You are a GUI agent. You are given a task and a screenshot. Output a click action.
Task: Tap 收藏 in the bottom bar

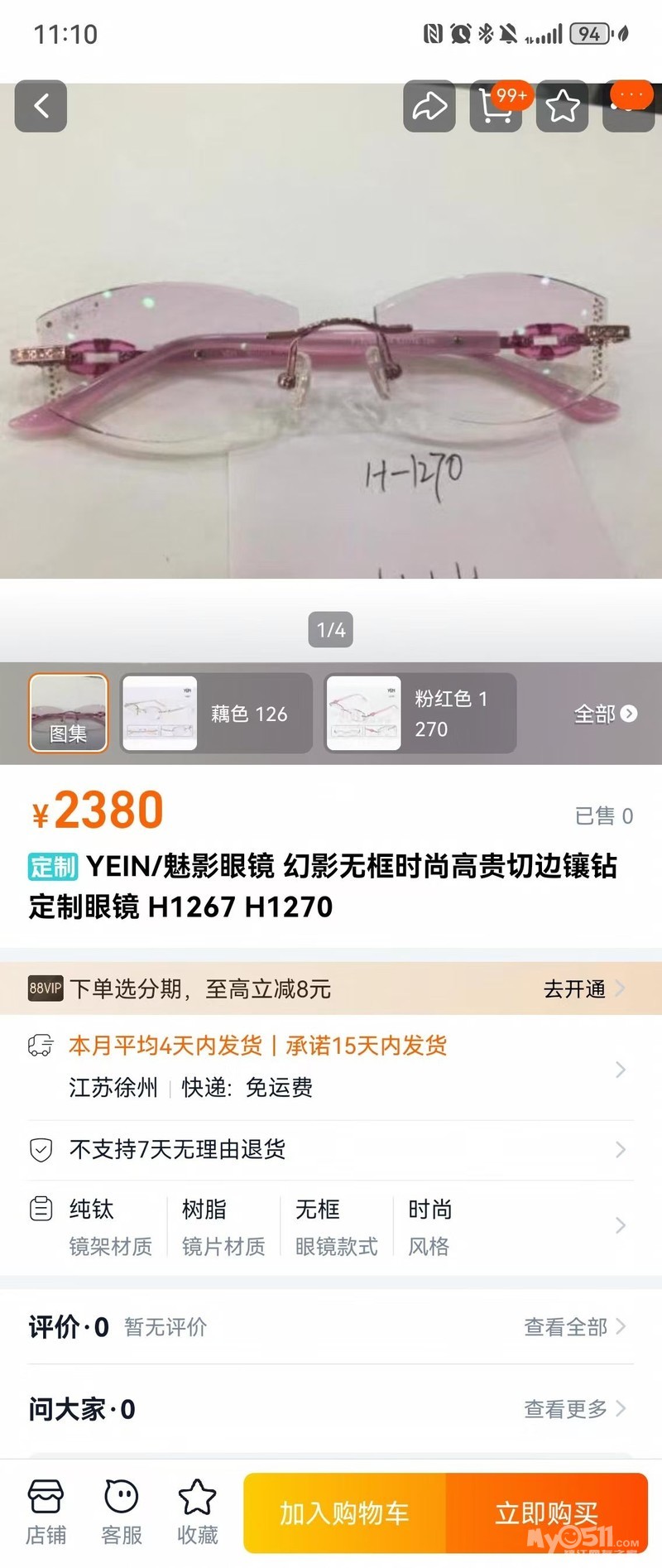click(x=197, y=1513)
